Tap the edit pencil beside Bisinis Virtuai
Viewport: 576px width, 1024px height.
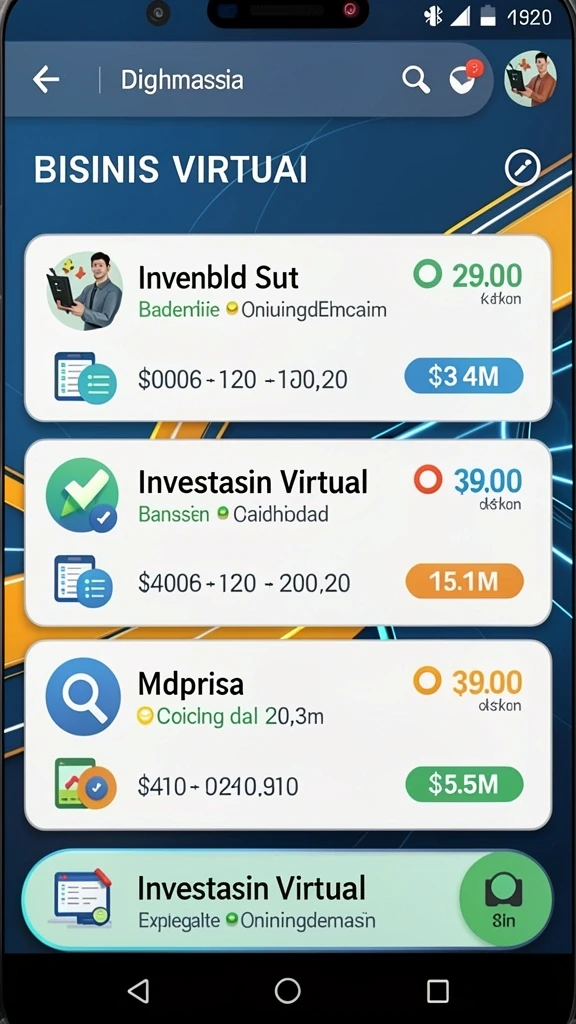[x=522, y=168]
